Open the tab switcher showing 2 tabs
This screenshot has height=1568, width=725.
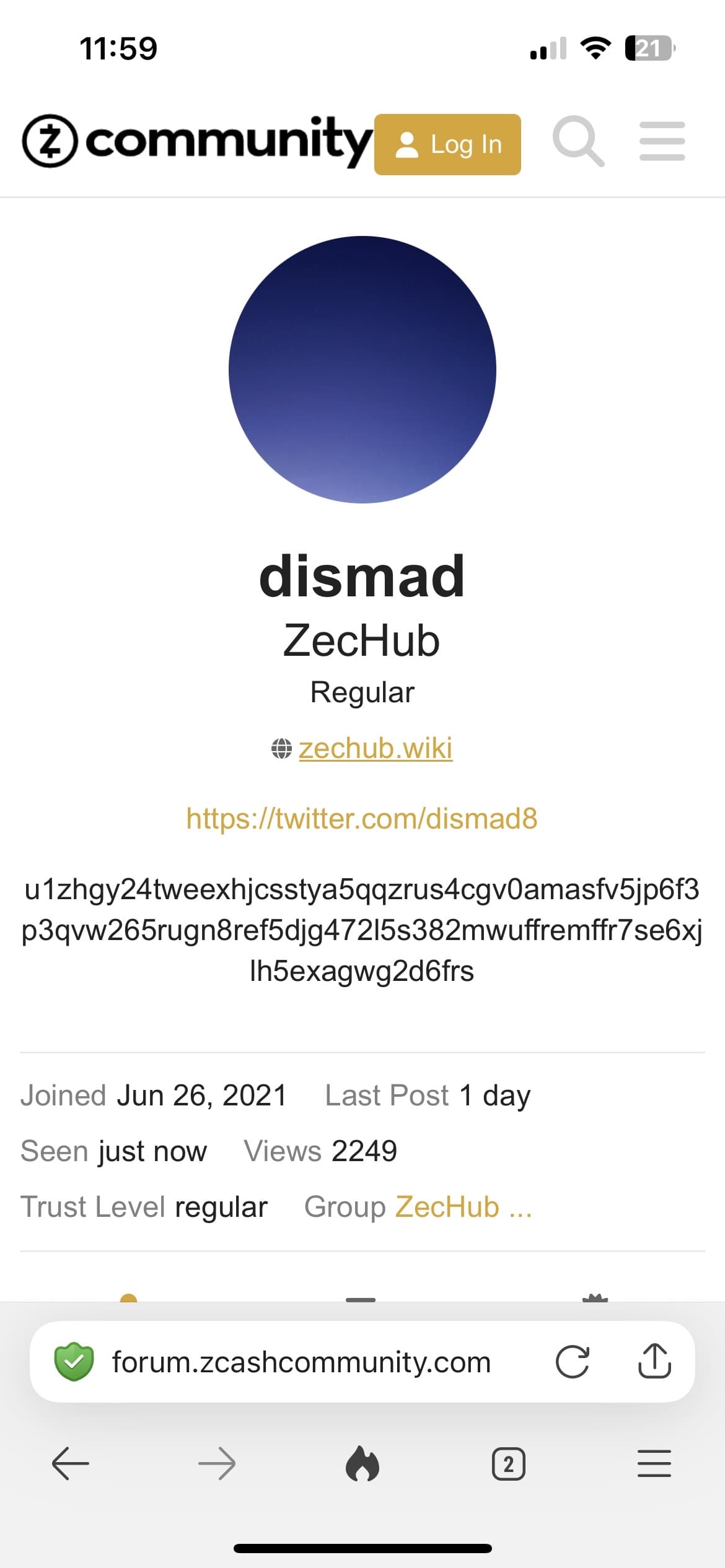(x=508, y=1464)
